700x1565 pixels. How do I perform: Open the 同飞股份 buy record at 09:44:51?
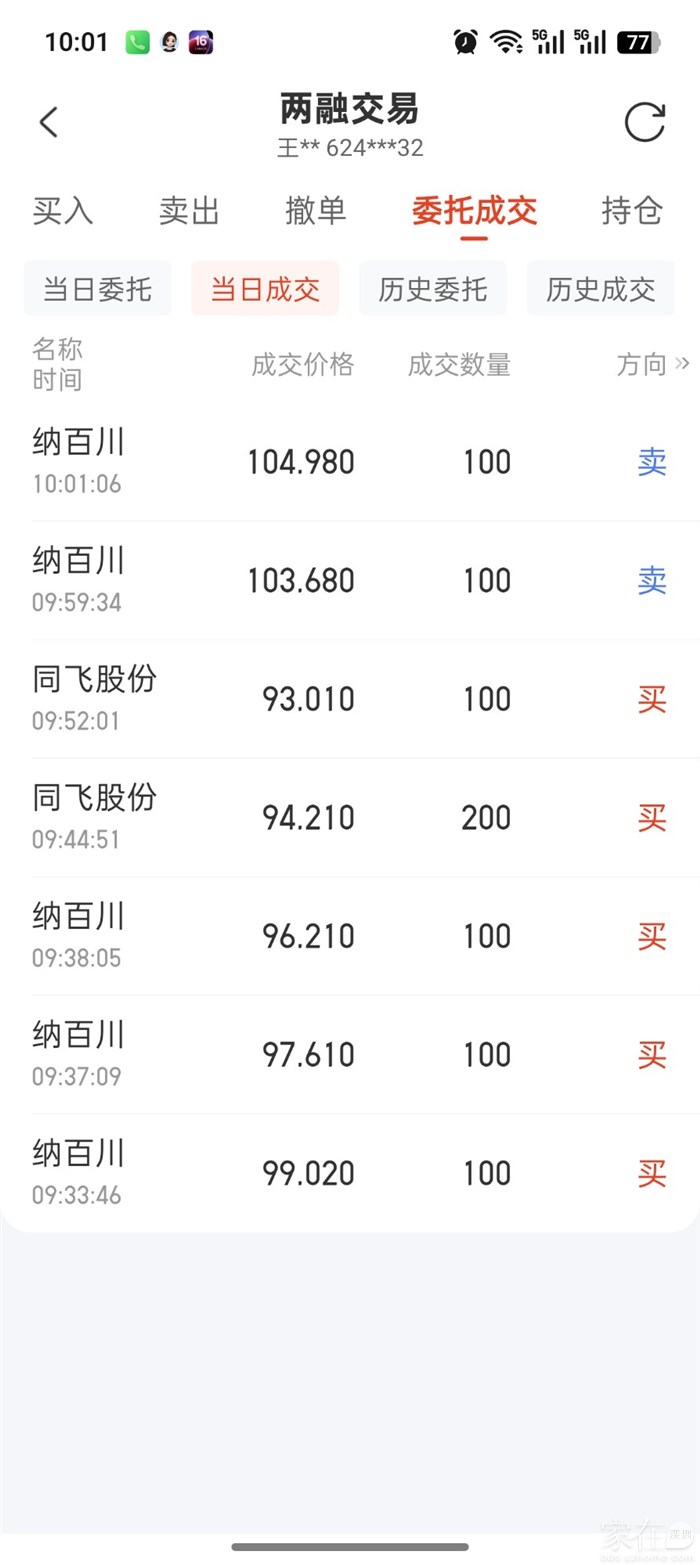[x=350, y=817]
